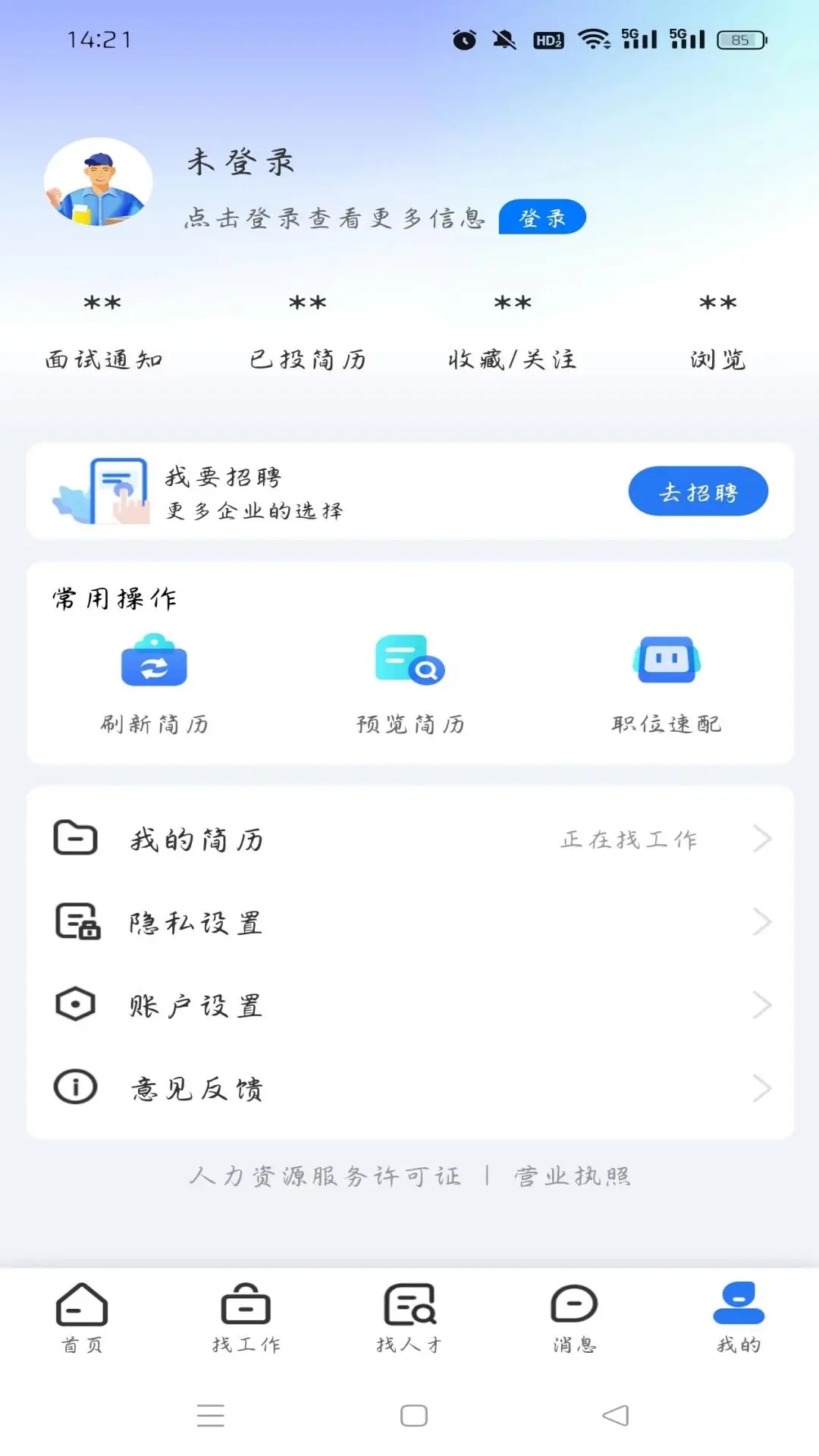Open the 预览简历 preview resume icon
Image resolution: width=819 pixels, height=1456 pixels.
(x=409, y=661)
